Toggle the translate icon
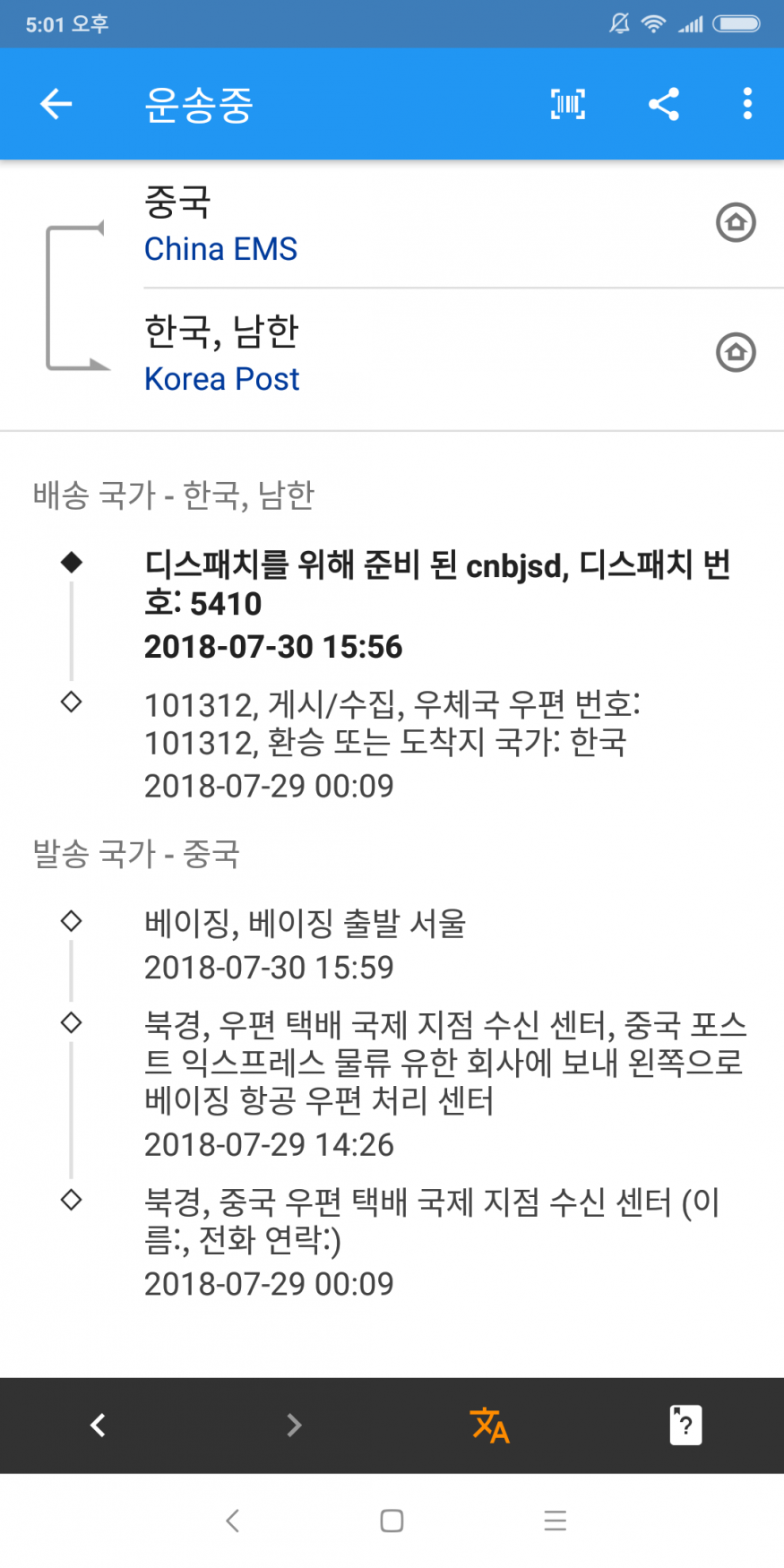This screenshot has height=1568, width=784. [x=489, y=1425]
